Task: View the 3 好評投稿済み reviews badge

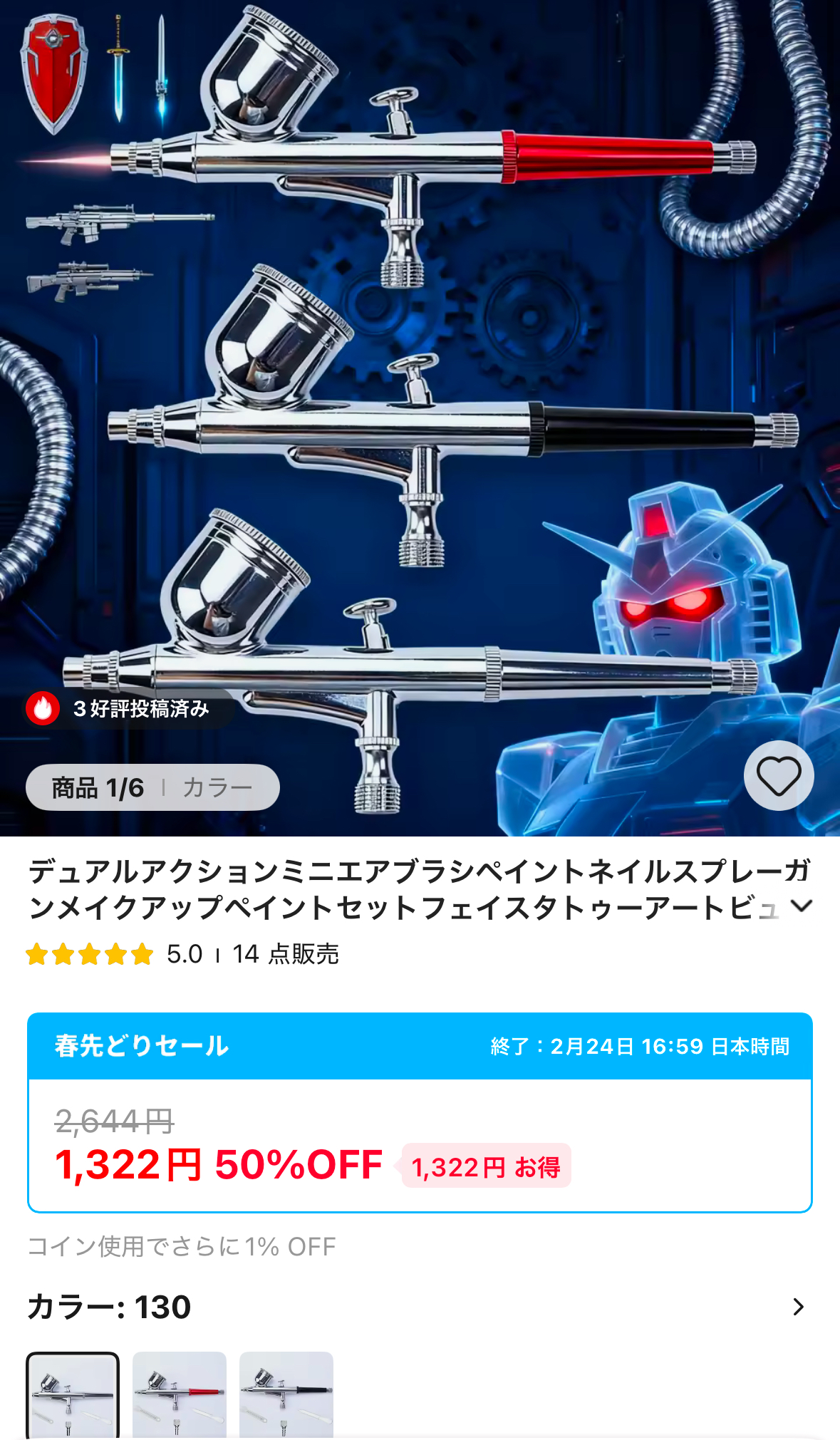Action: (x=128, y=708)
